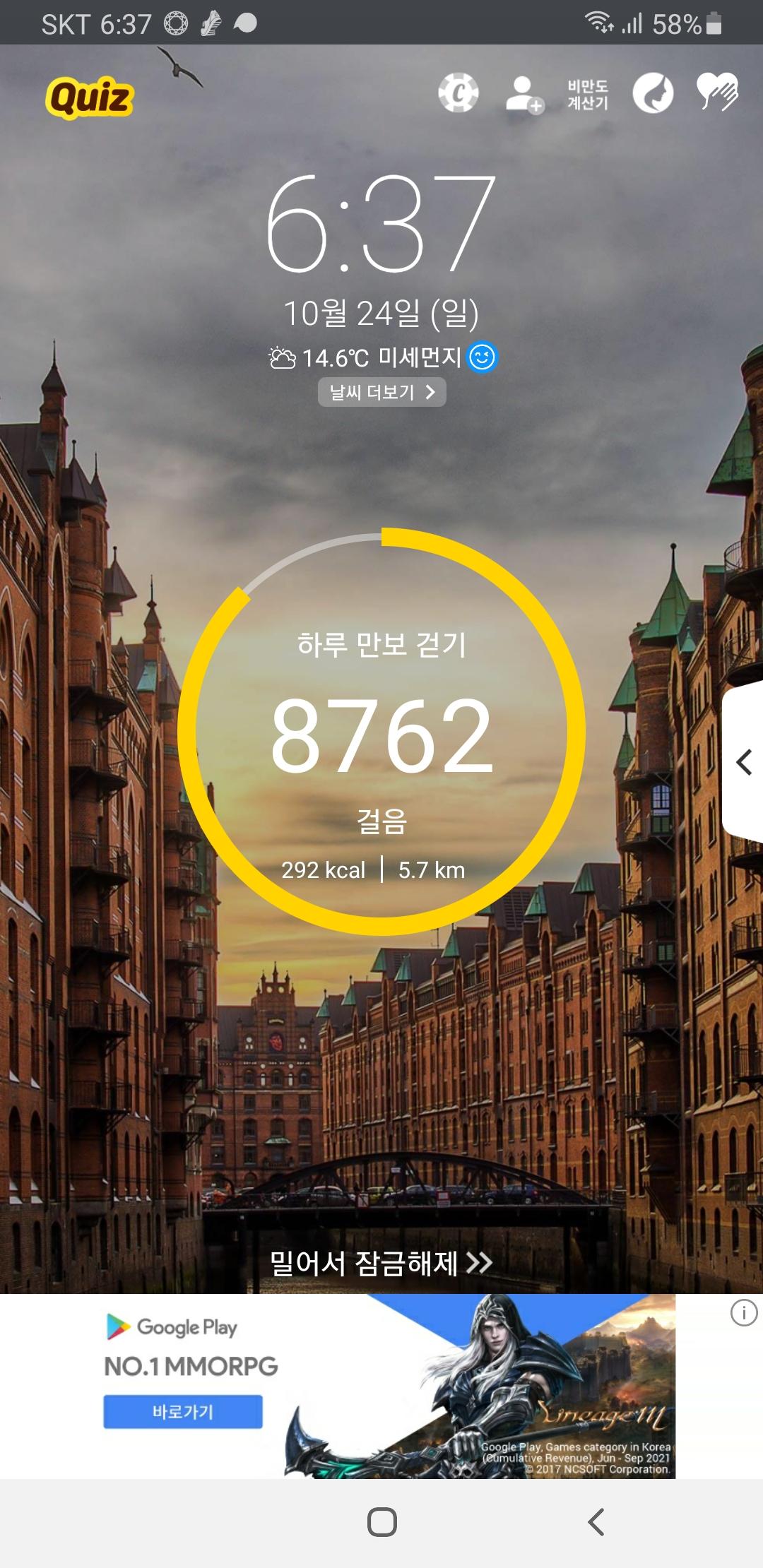Expand the side panel arrow tab
The width and height of the screenshot is (763, 1568).
pyautogui.click(x=744, y=762)
